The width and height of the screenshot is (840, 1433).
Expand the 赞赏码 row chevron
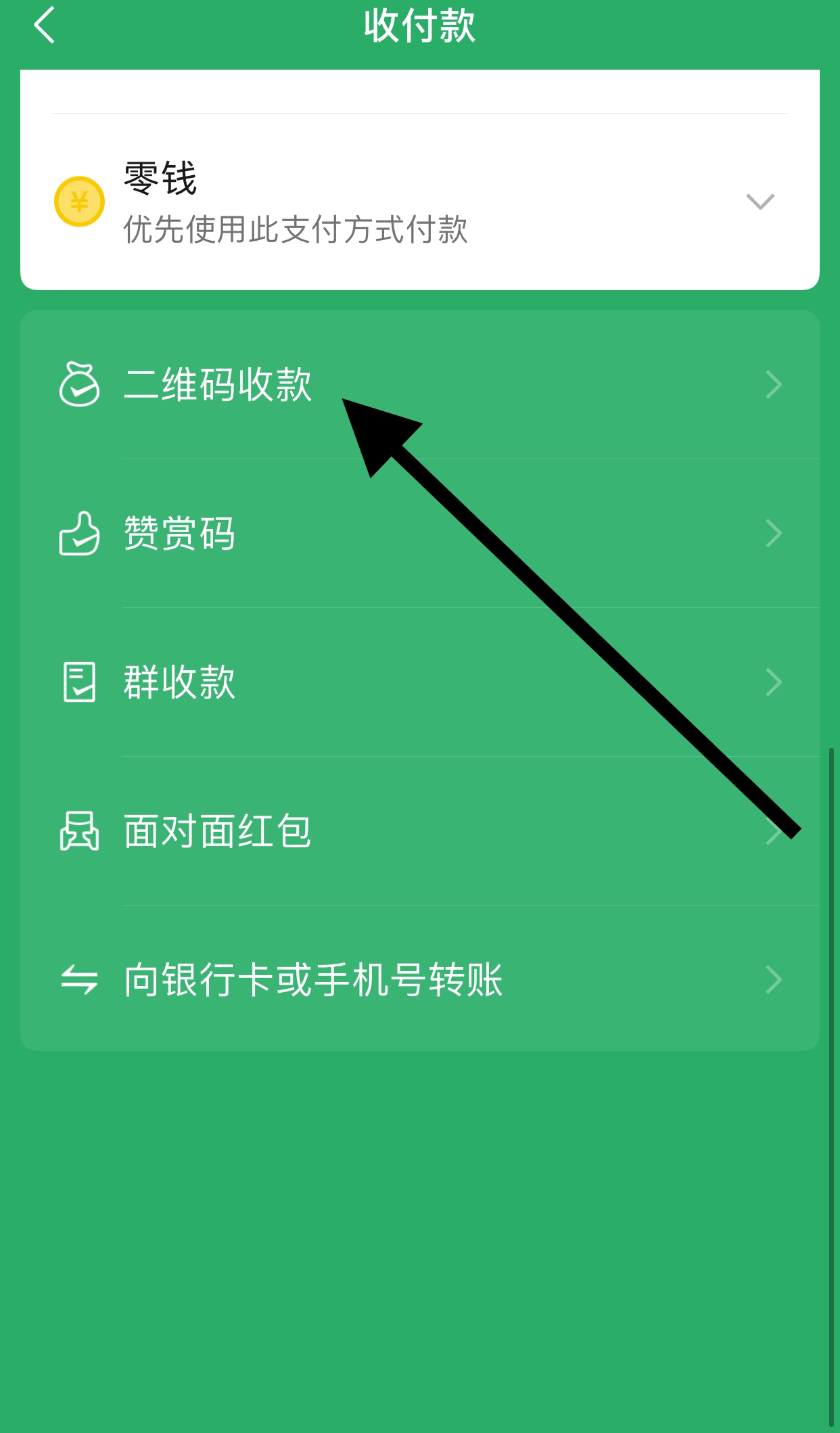pos(773,534)
